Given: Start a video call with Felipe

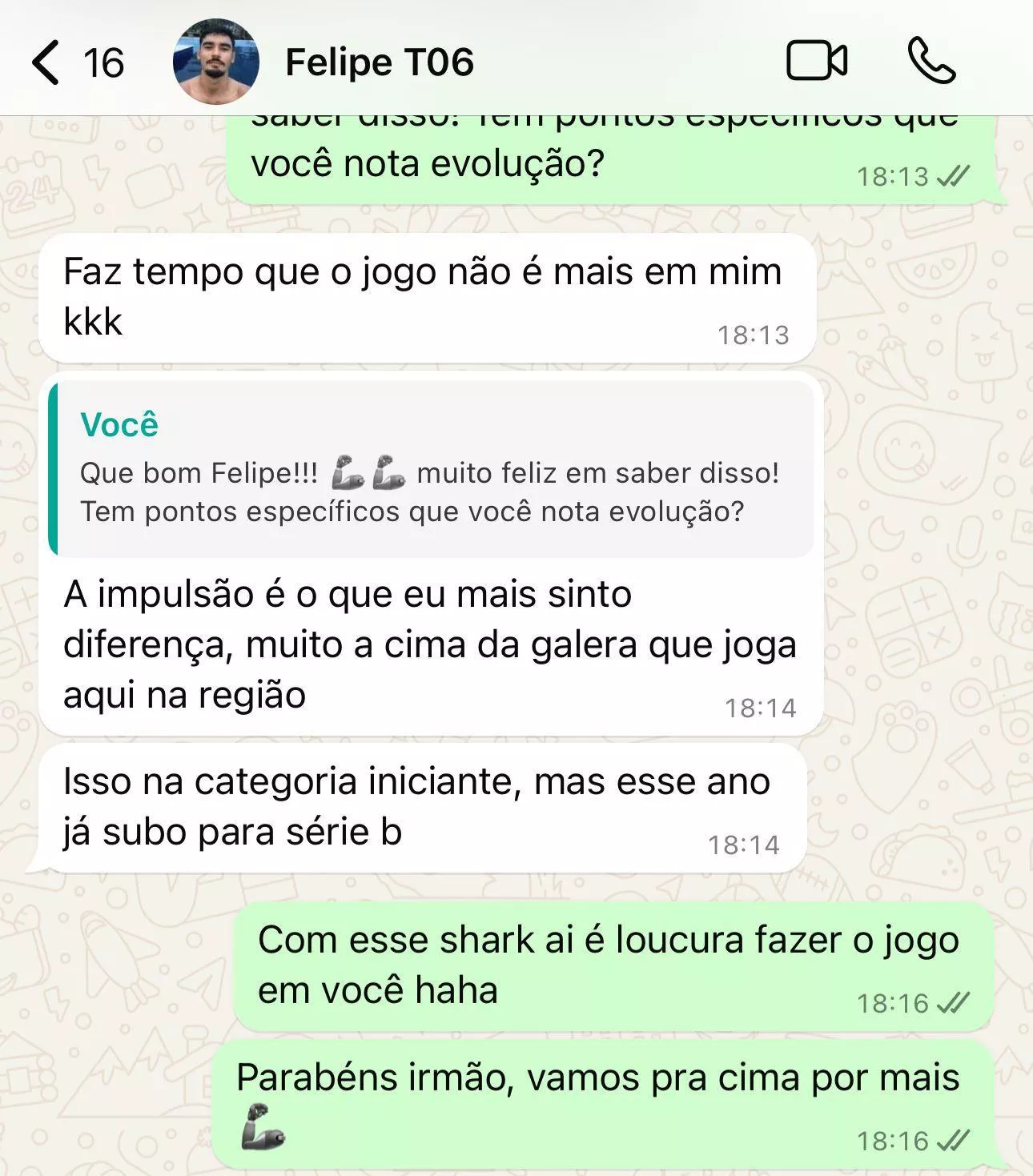Looking at the screenshot, I should click(816, 62).
